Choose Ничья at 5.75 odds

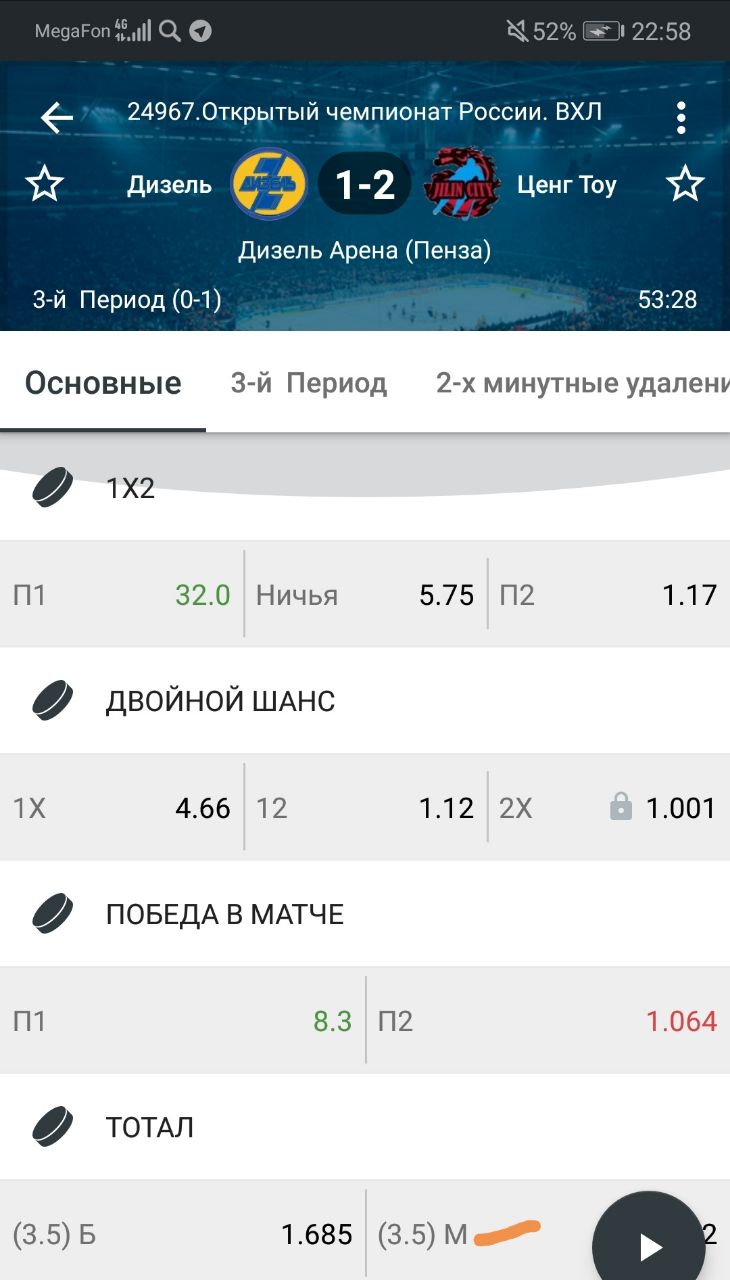click(365, 595)
